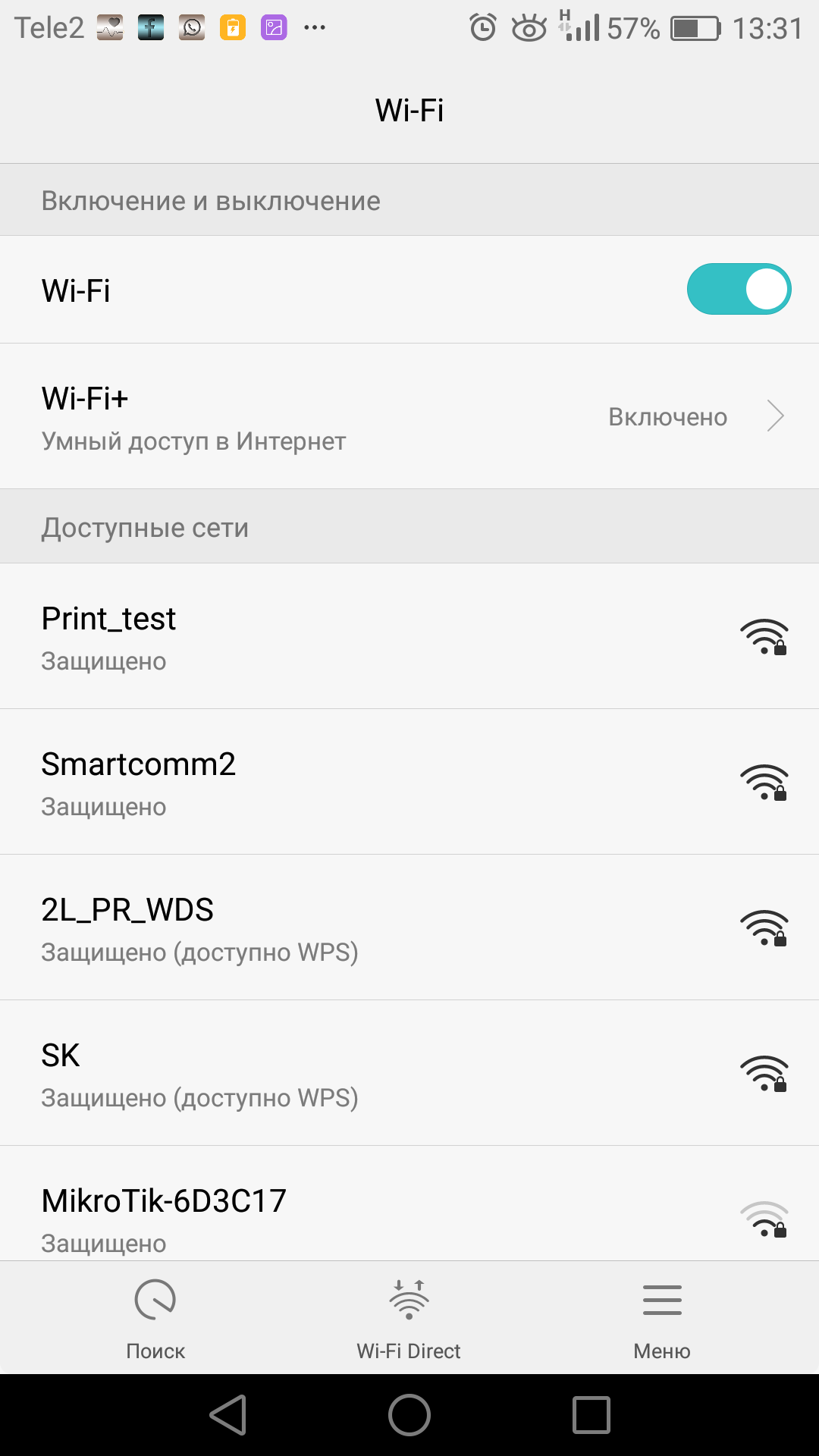The height and width of the screenshot is (1456, 819).
Task: Connect to the Print_test network
Action: point(409,637)
